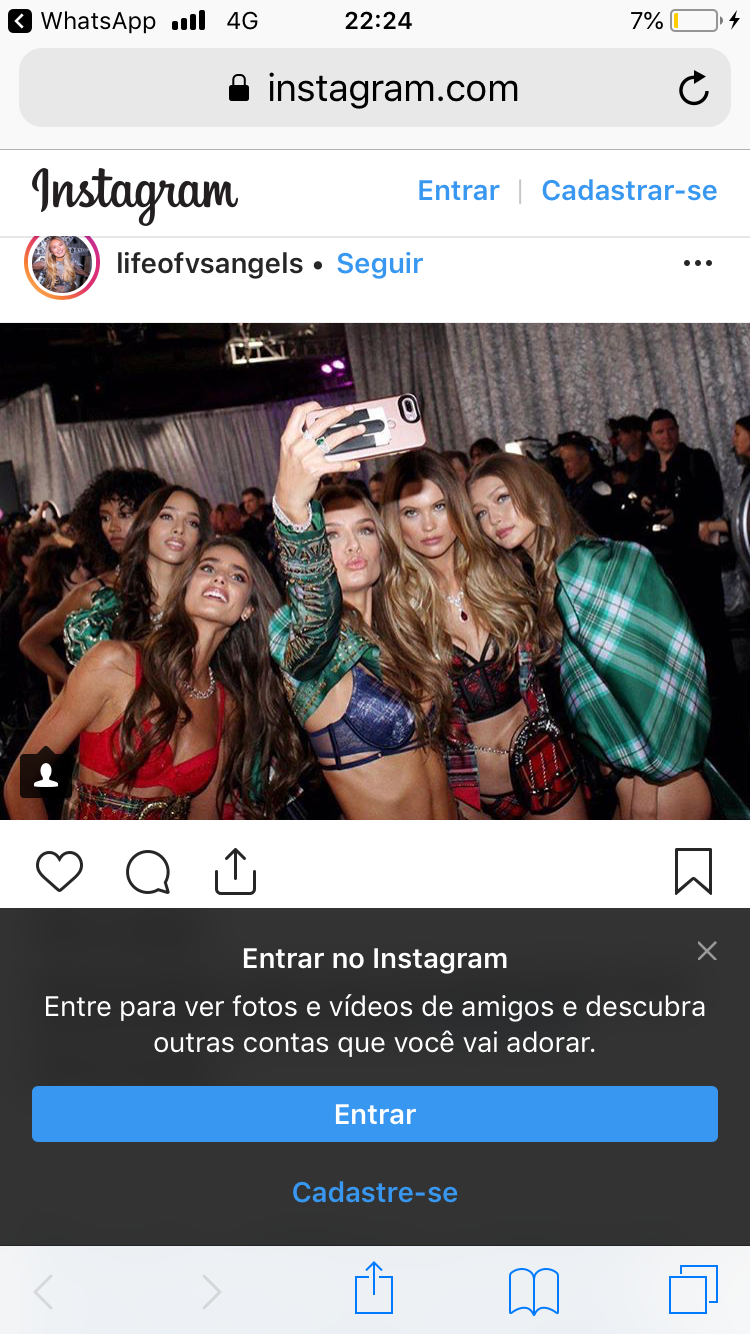
Task: Bookmark this post
Action: click(693, 871)
